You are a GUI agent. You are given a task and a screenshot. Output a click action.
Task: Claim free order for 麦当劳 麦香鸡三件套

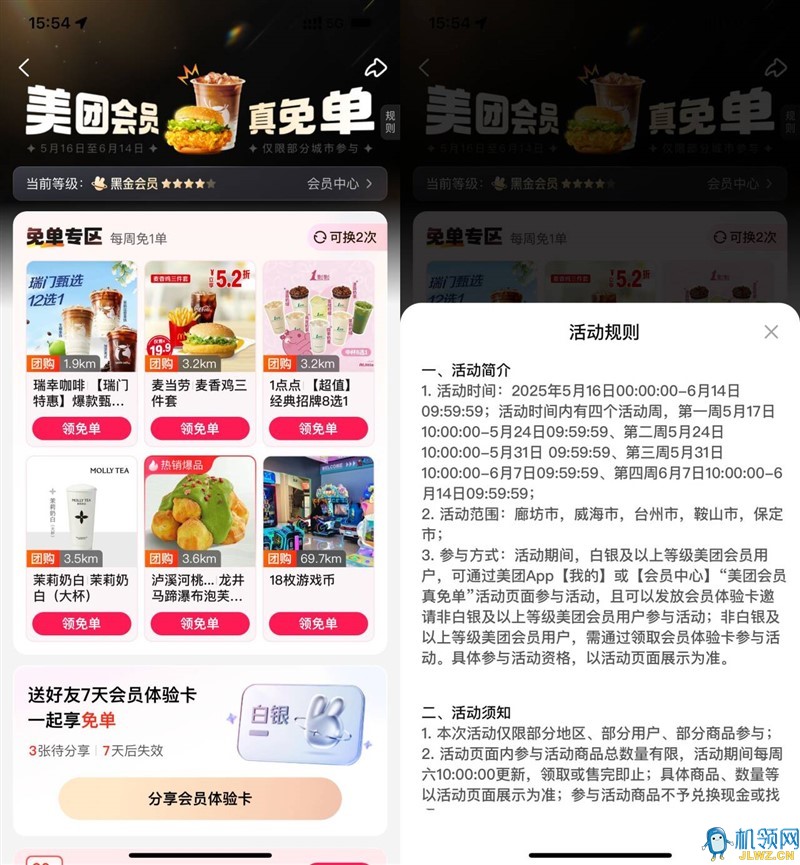pos(200,428)
